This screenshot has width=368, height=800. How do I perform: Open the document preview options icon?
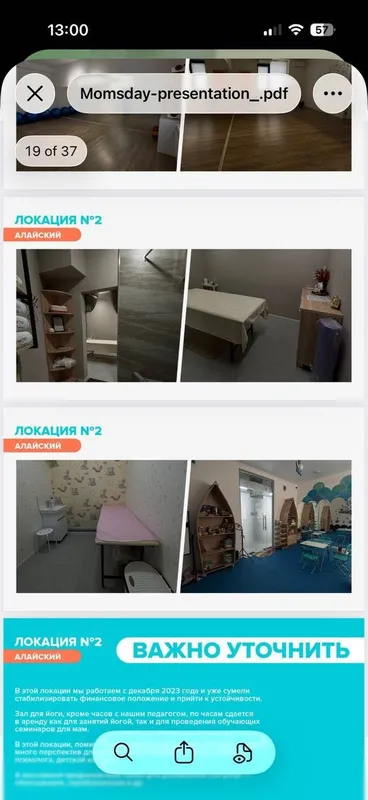[243, 752]
